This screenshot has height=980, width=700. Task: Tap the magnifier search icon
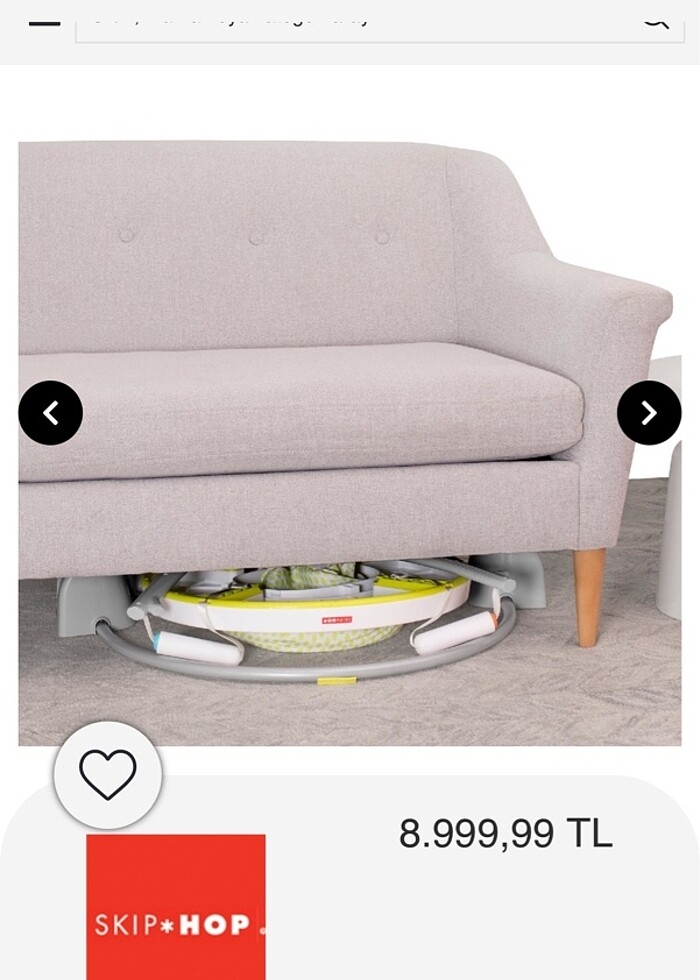(655, 18)
